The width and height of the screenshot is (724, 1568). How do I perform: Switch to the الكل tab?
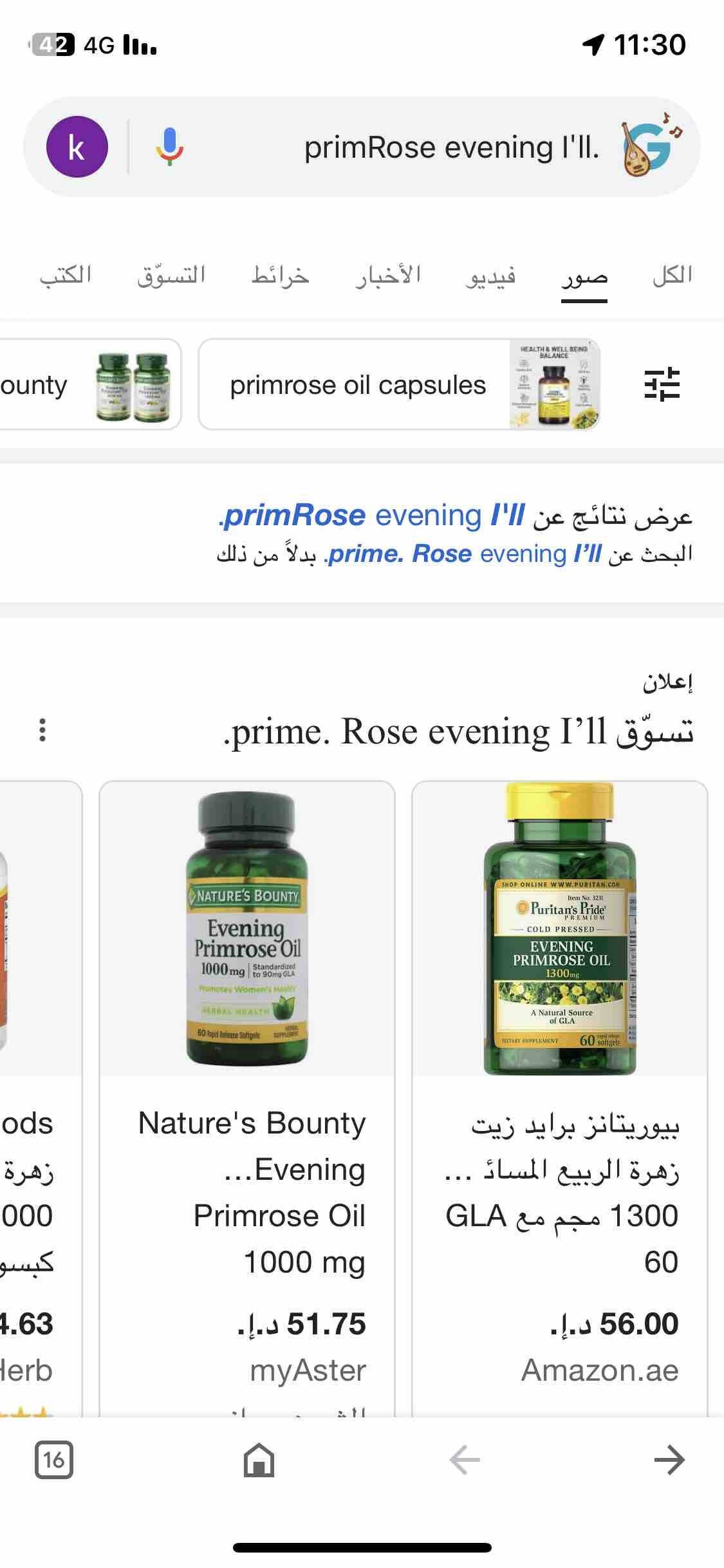672,275
